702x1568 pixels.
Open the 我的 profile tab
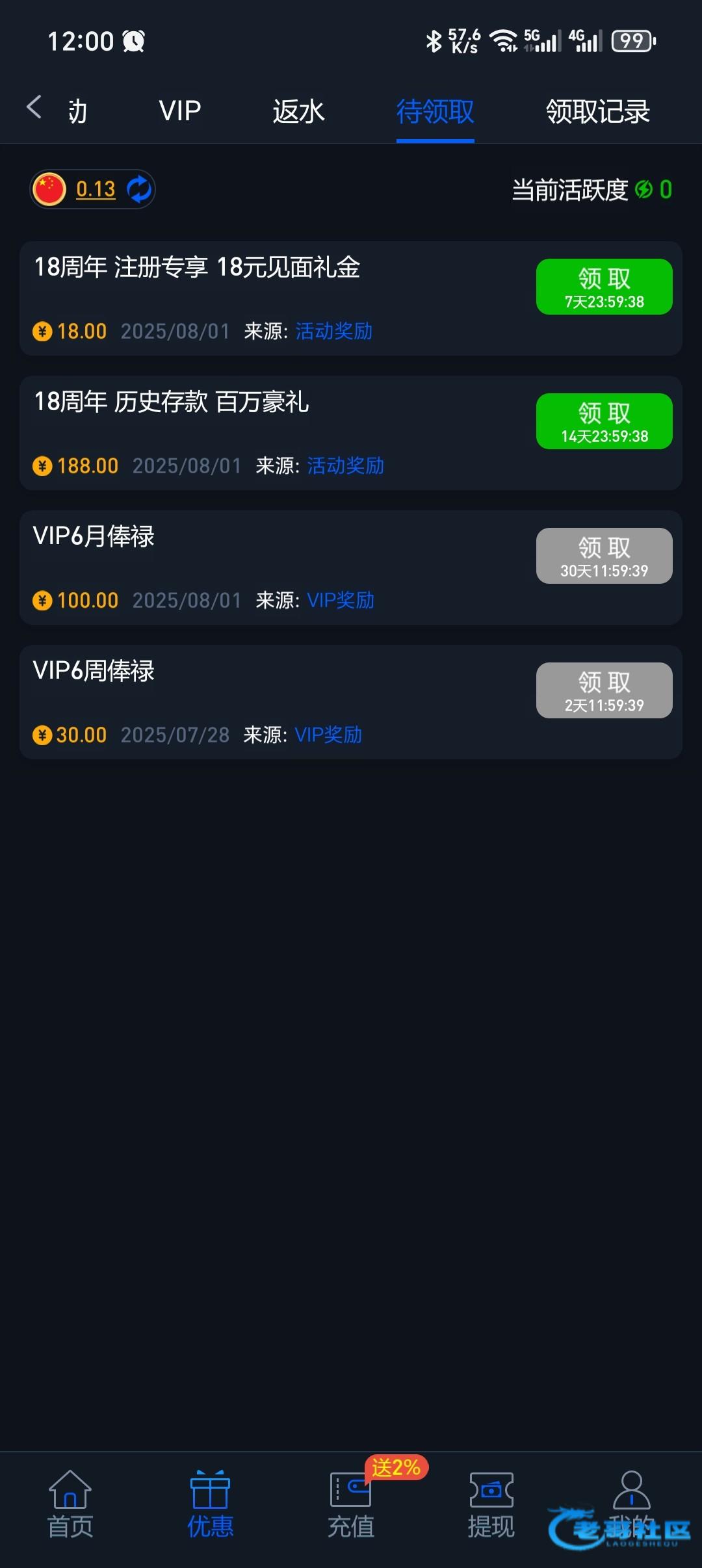pyautogui.click(x=631, y=1504)
